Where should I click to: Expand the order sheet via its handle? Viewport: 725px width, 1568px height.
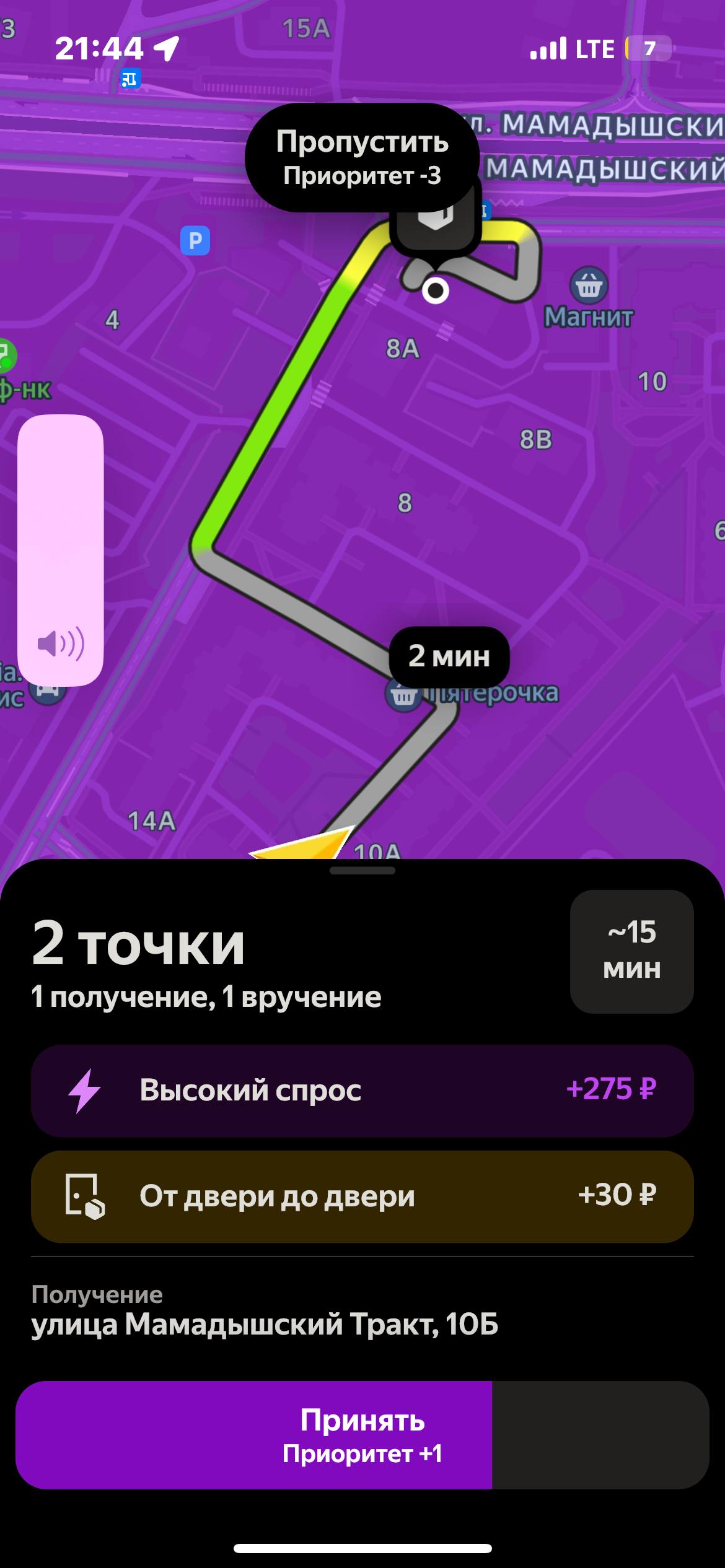click(x=362, y=870)
